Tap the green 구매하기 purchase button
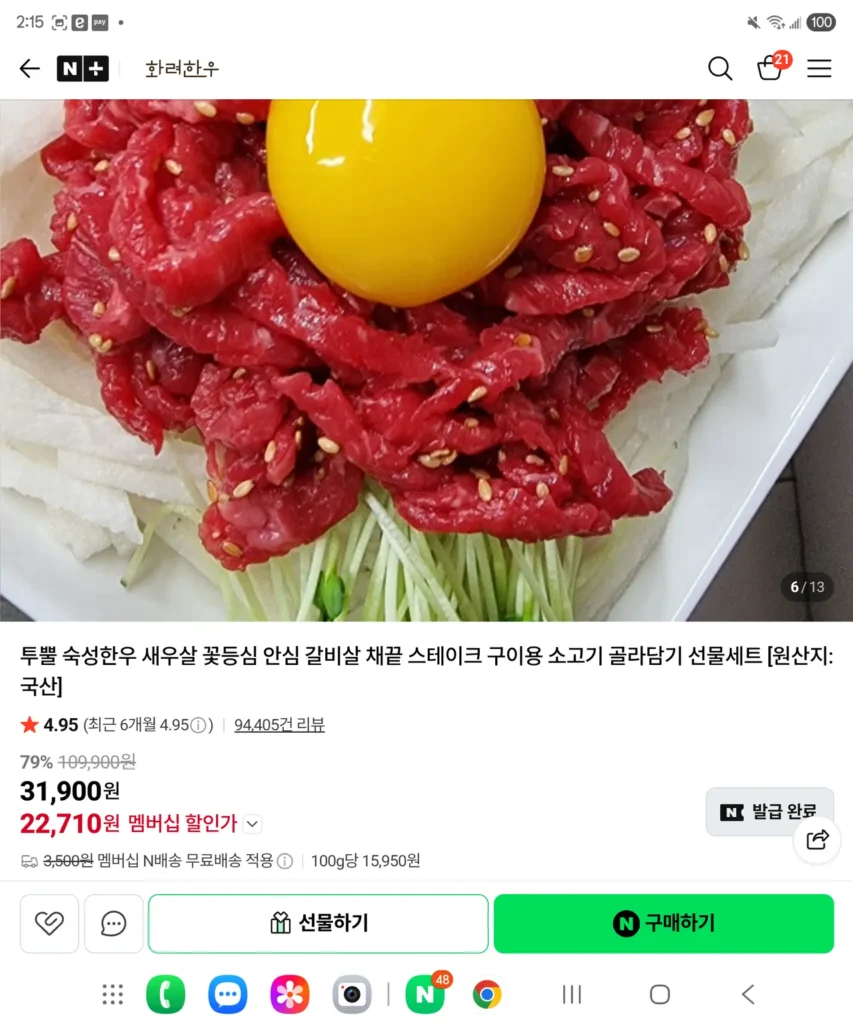Image resolution: width=853 pixels, height=1024 pixels. (663, 923)
